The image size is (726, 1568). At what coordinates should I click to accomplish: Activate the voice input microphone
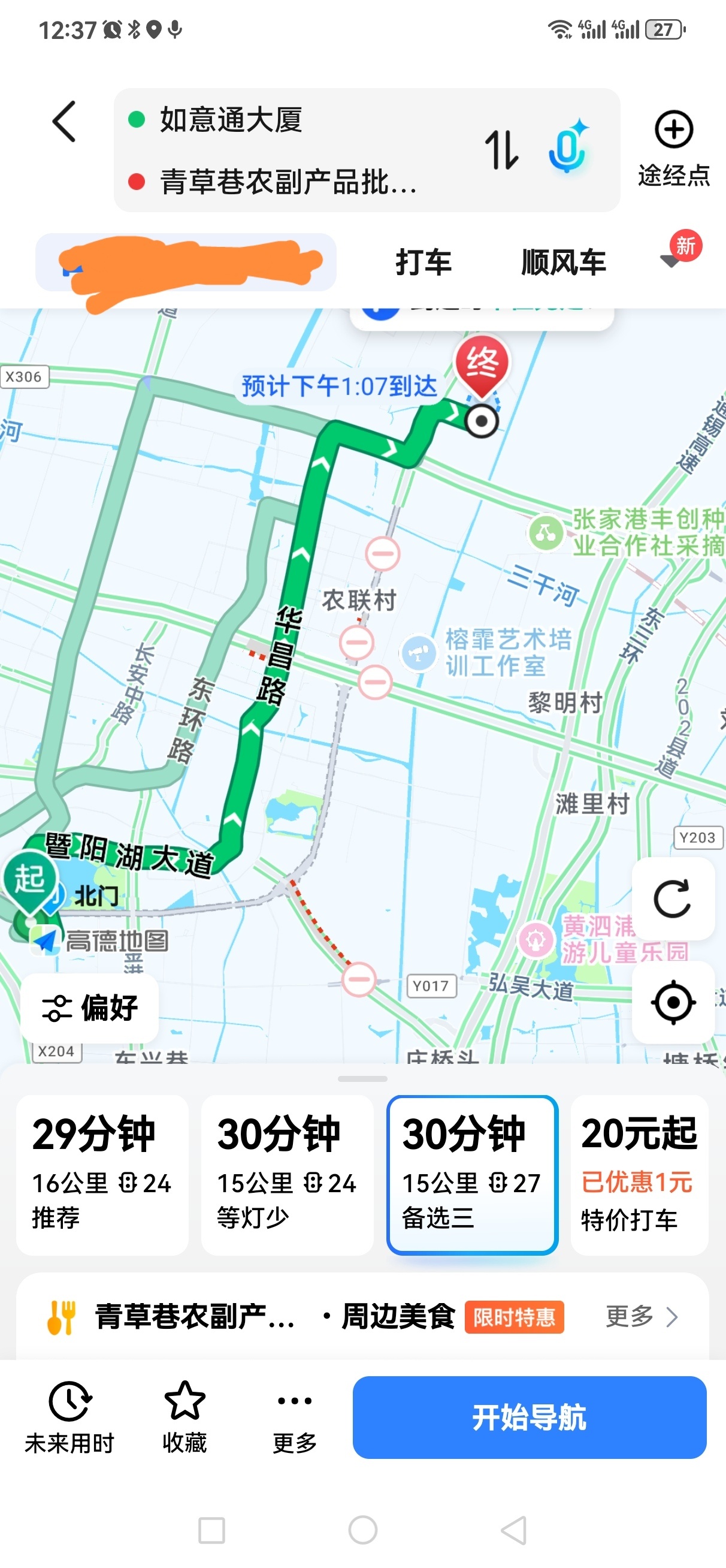(567, 146)
